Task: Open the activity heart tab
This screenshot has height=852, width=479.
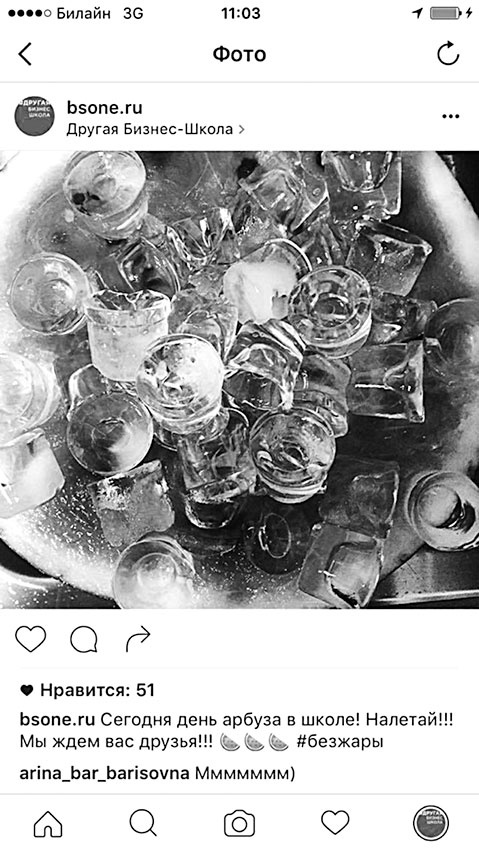Action: coord(335,823)
